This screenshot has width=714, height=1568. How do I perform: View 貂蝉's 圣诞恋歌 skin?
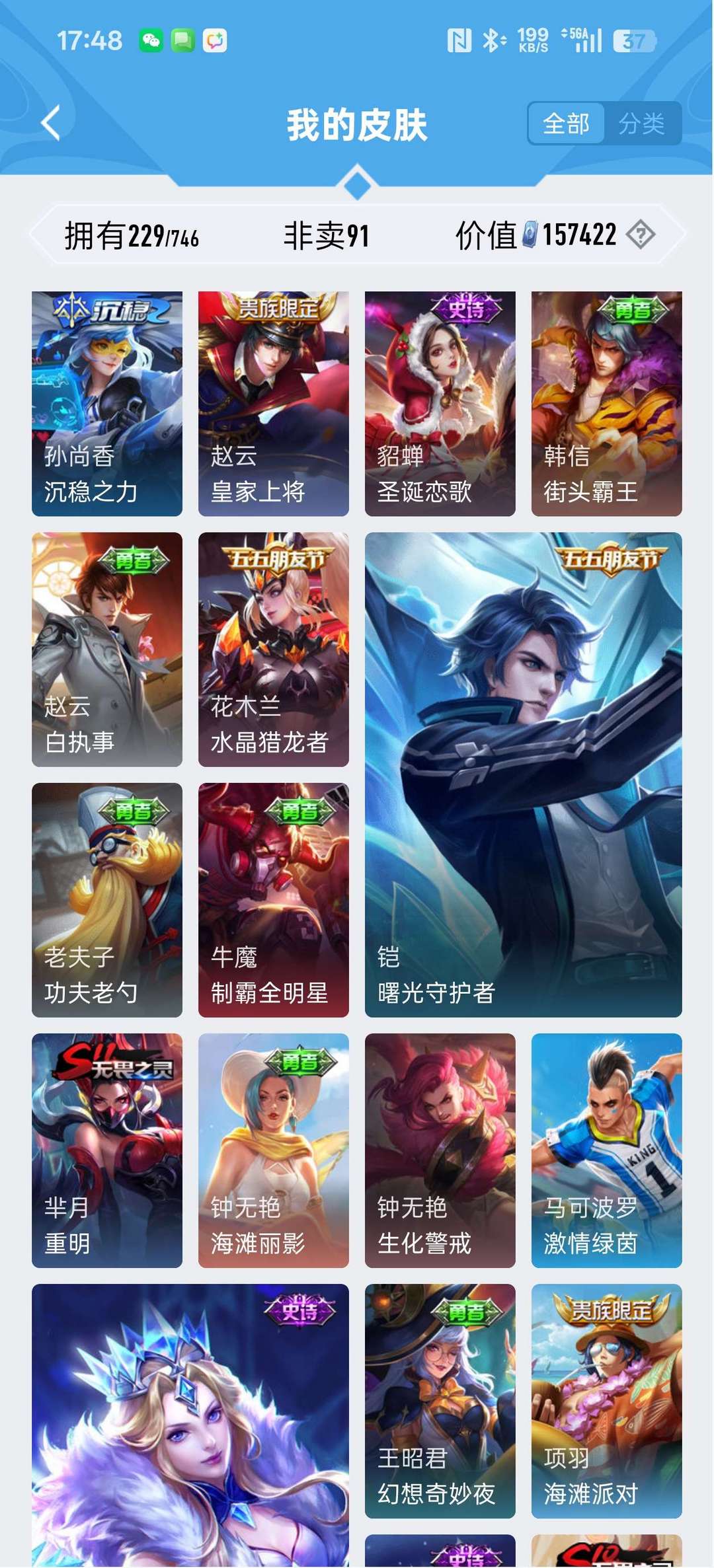tap(440, 400)
